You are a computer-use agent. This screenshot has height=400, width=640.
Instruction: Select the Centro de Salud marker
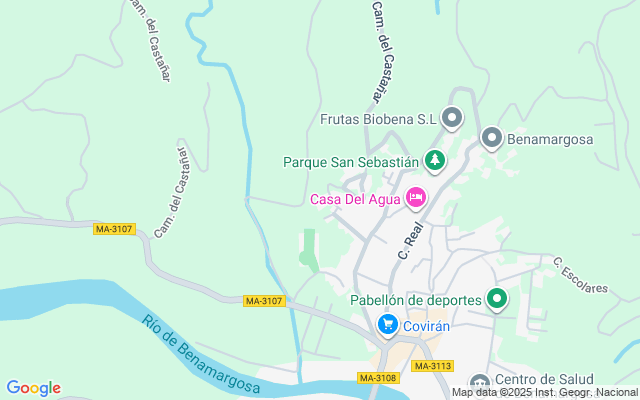480,382
